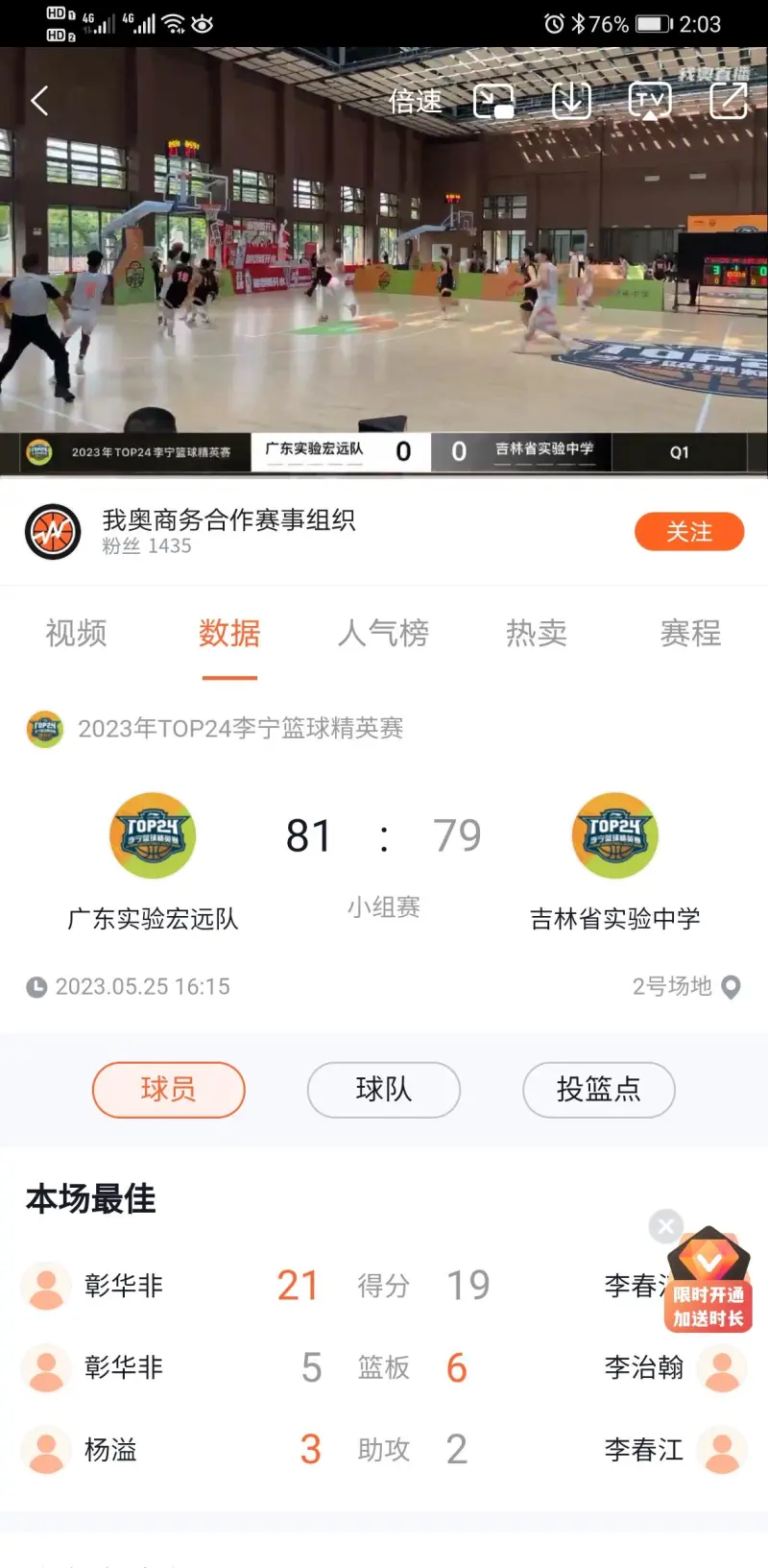
Task: Dismiss the 限时开通 floating promo
Action: click(665, 1226)
